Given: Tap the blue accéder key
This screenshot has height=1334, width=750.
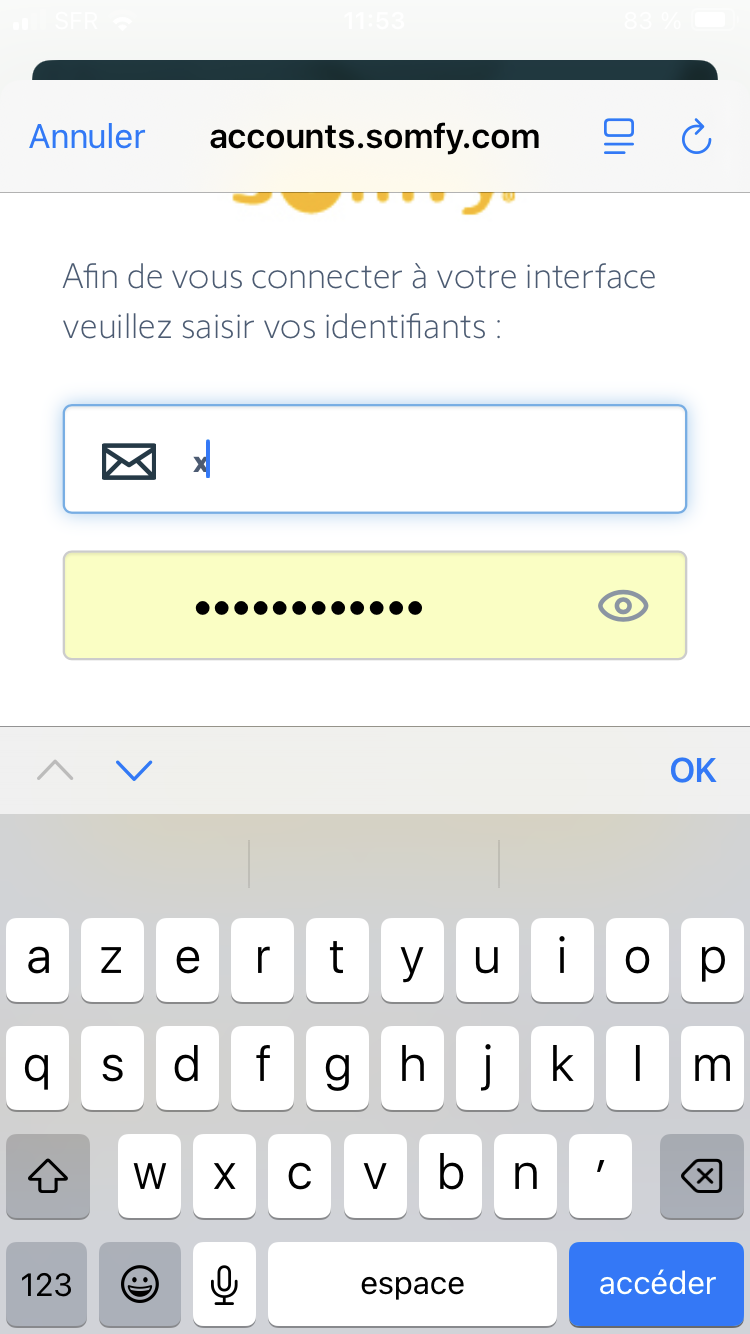Looking at the screenshot, I should point(657,1284).
